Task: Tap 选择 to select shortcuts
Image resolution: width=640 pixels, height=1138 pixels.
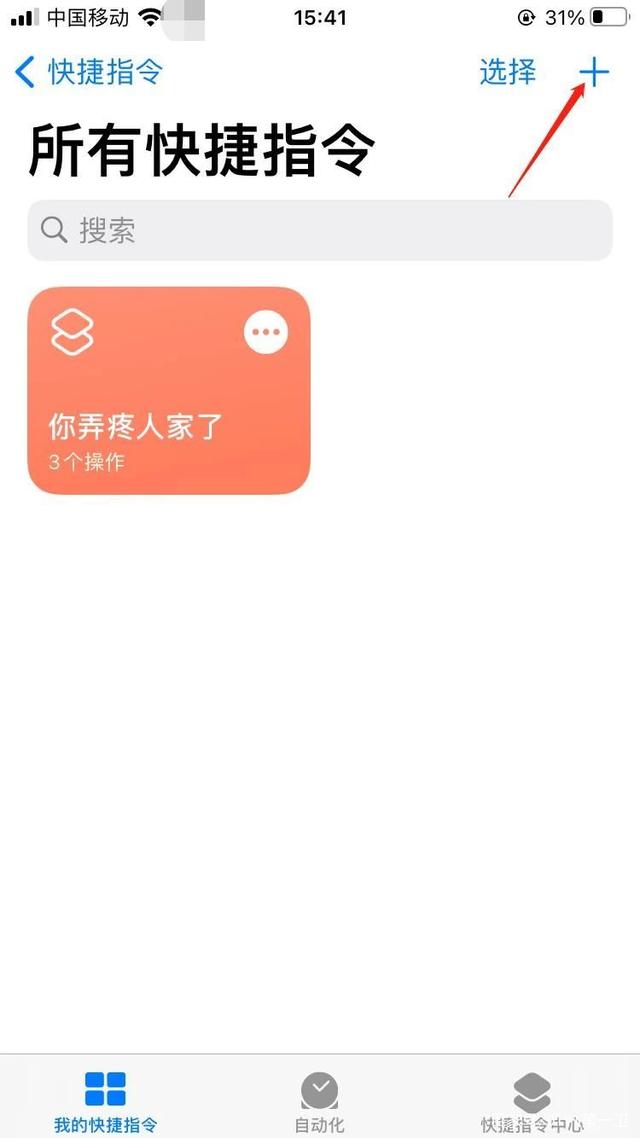Action: 508,73
